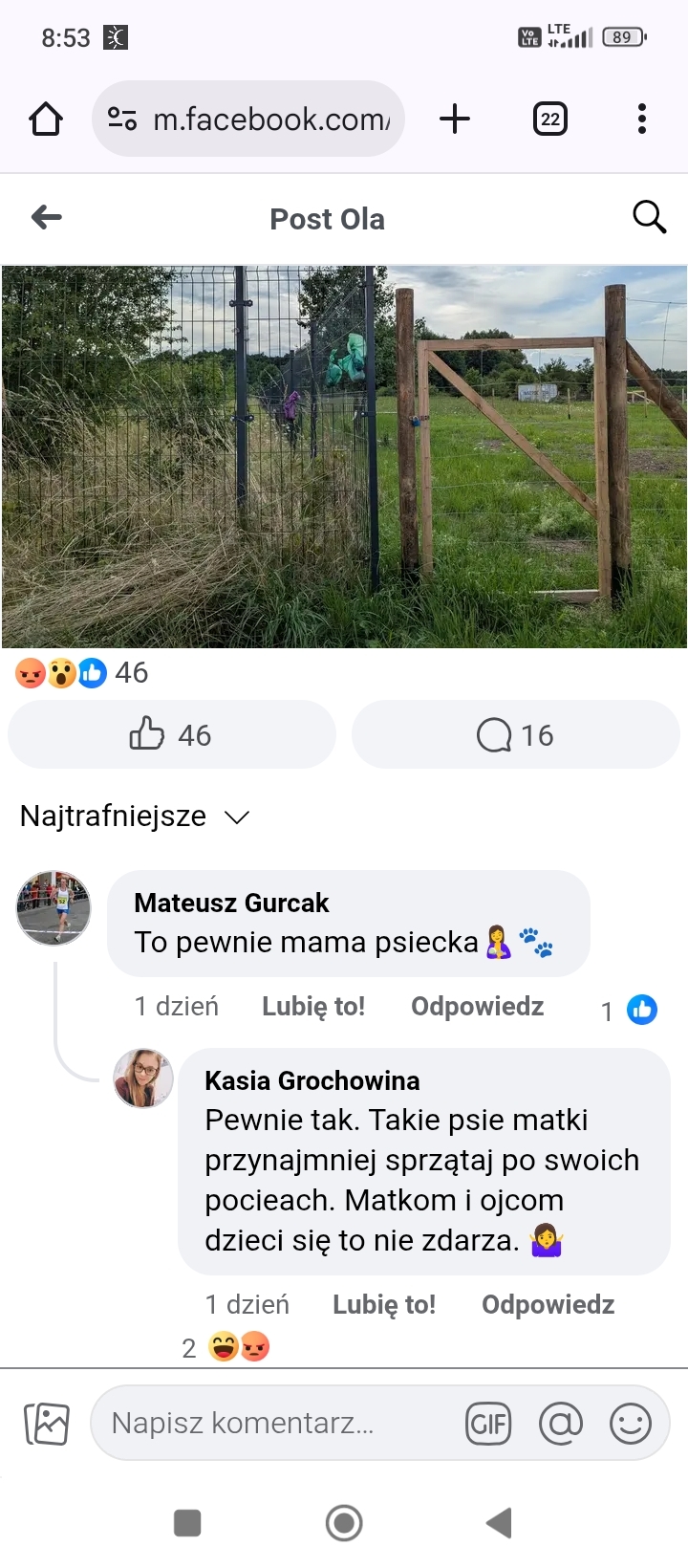688x1568 pixels.
Task: Attach a photo to the comment
Action: coord(47,1424)
